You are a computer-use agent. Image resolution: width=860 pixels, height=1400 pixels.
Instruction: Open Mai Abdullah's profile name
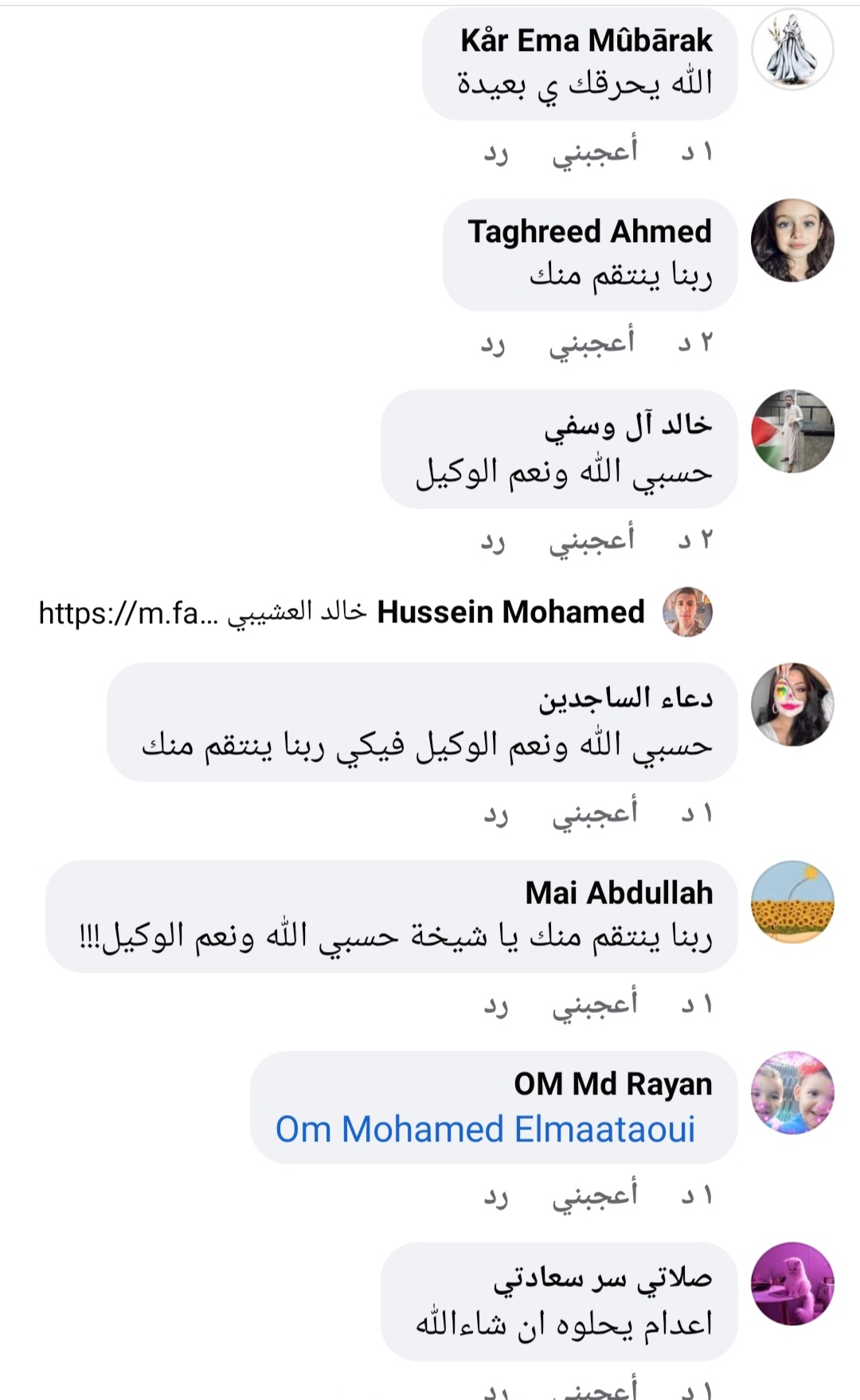pos(619,893)
